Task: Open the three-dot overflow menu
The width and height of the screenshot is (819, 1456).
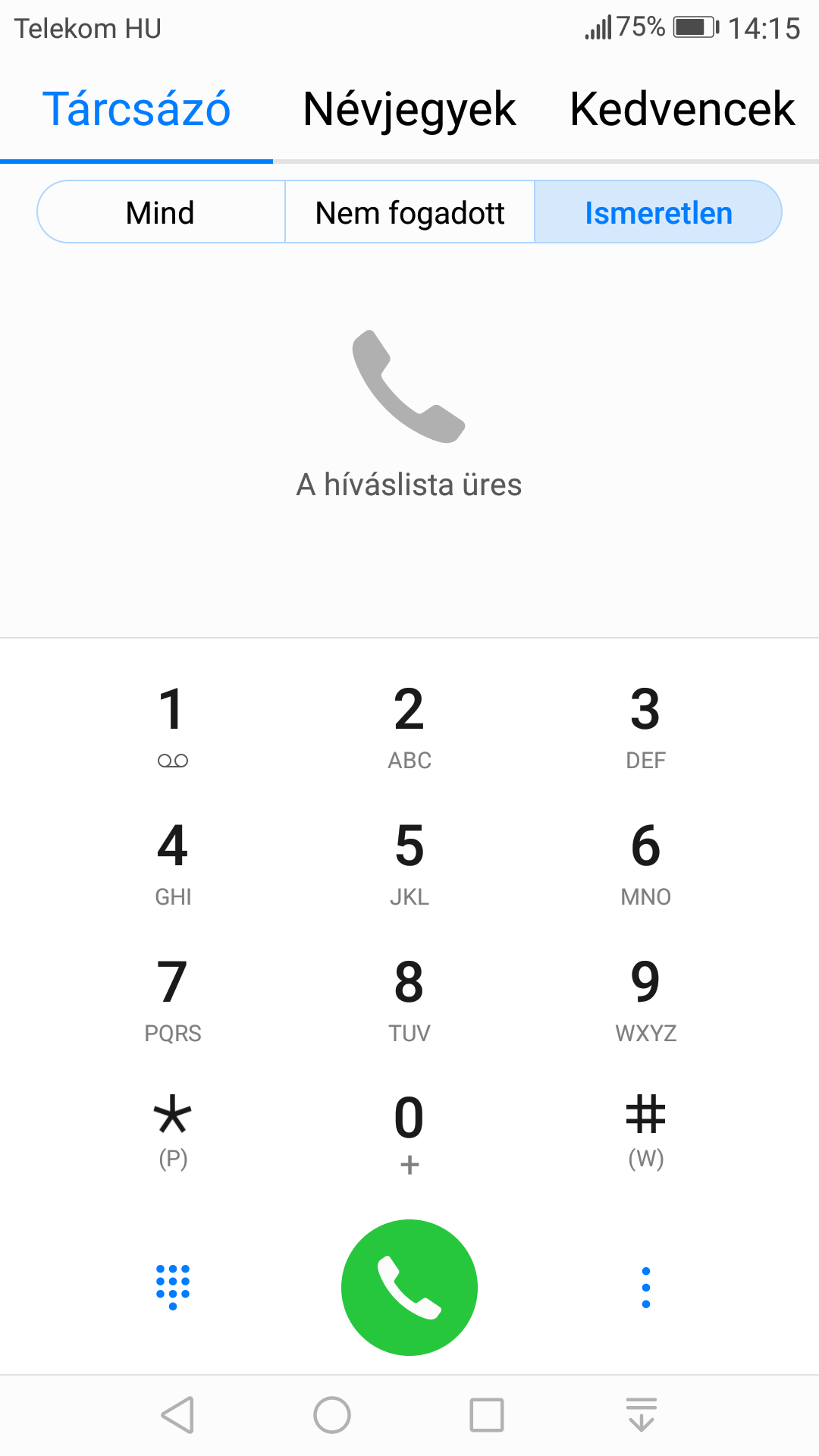Action: coord(646,1287)
